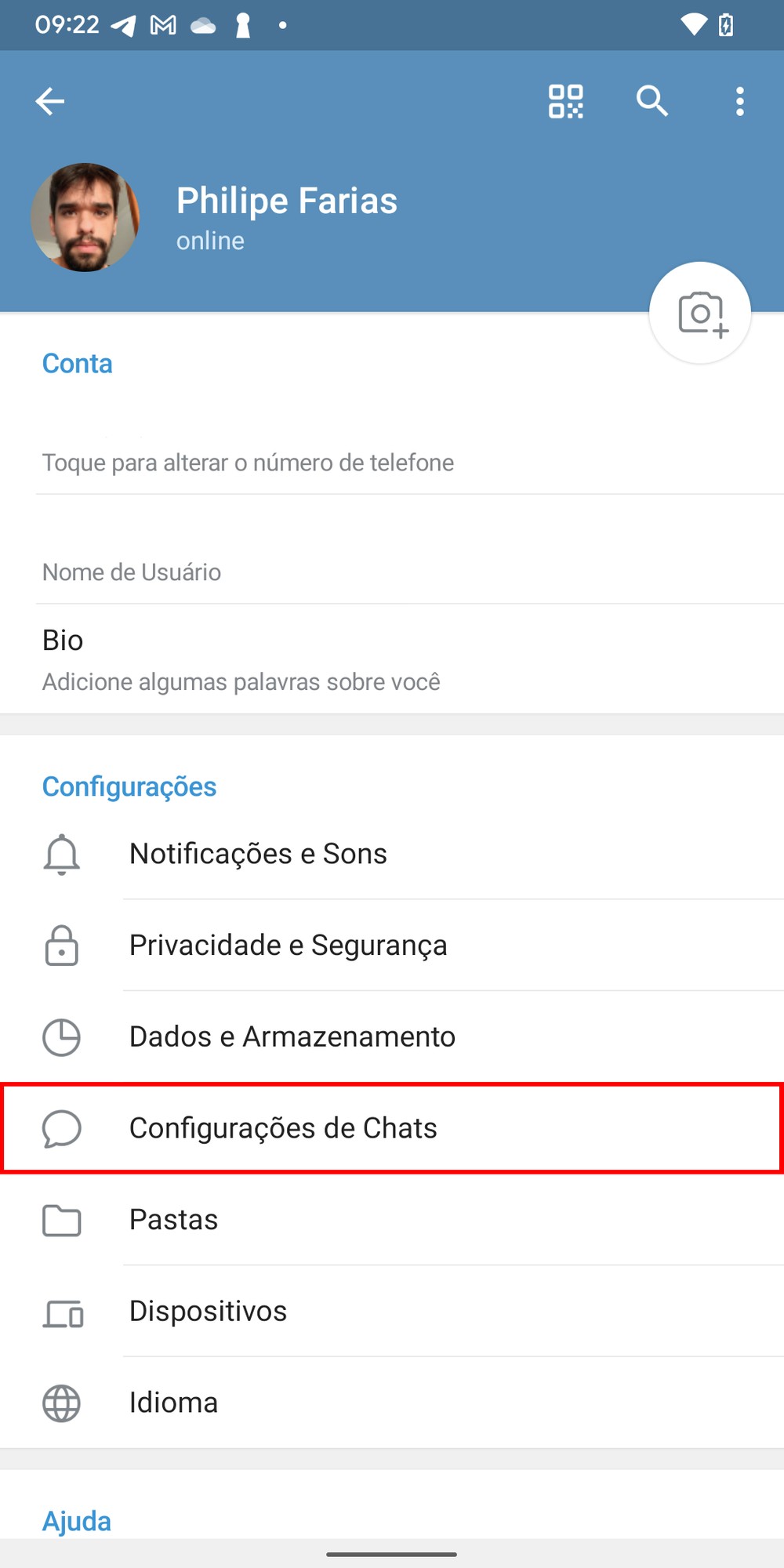Open Dados e Armazenamento
Image resolution: width=784 pixels, height=1568 pixels.
(x=292, y=1036)
